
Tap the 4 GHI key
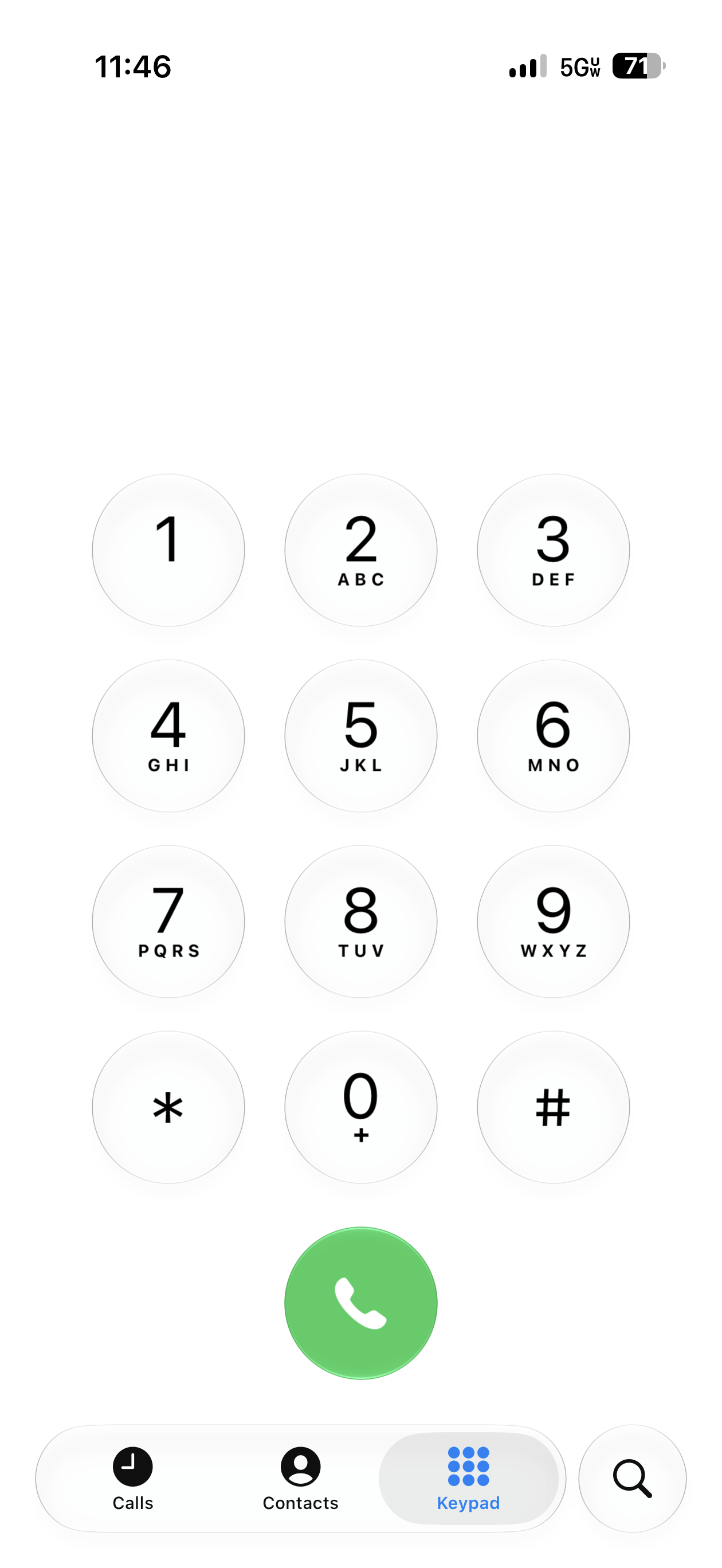click(168, 736)
